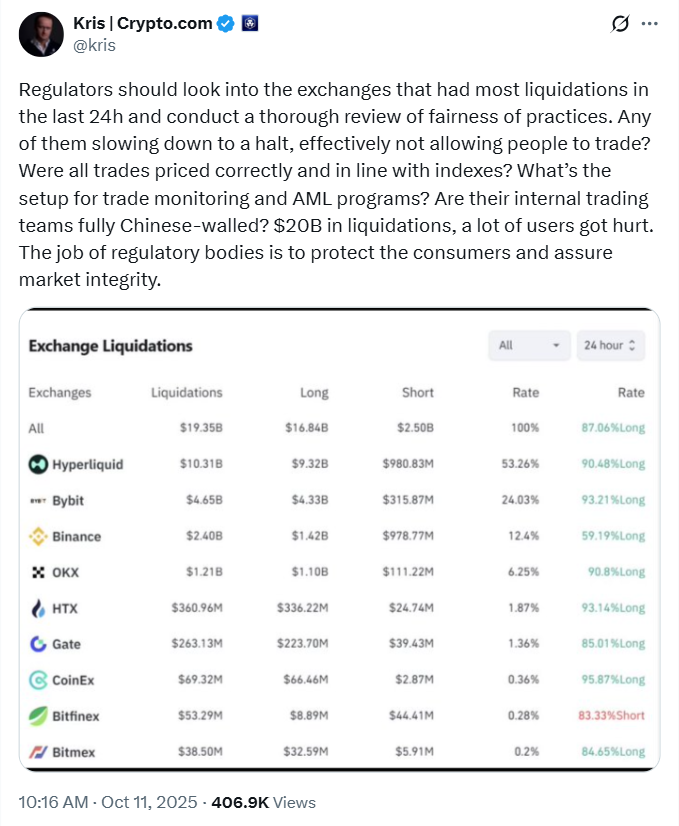Viewport: 679px width, 826px height.
Task: Open the @kris profile handle
Action: click(95, 44)
